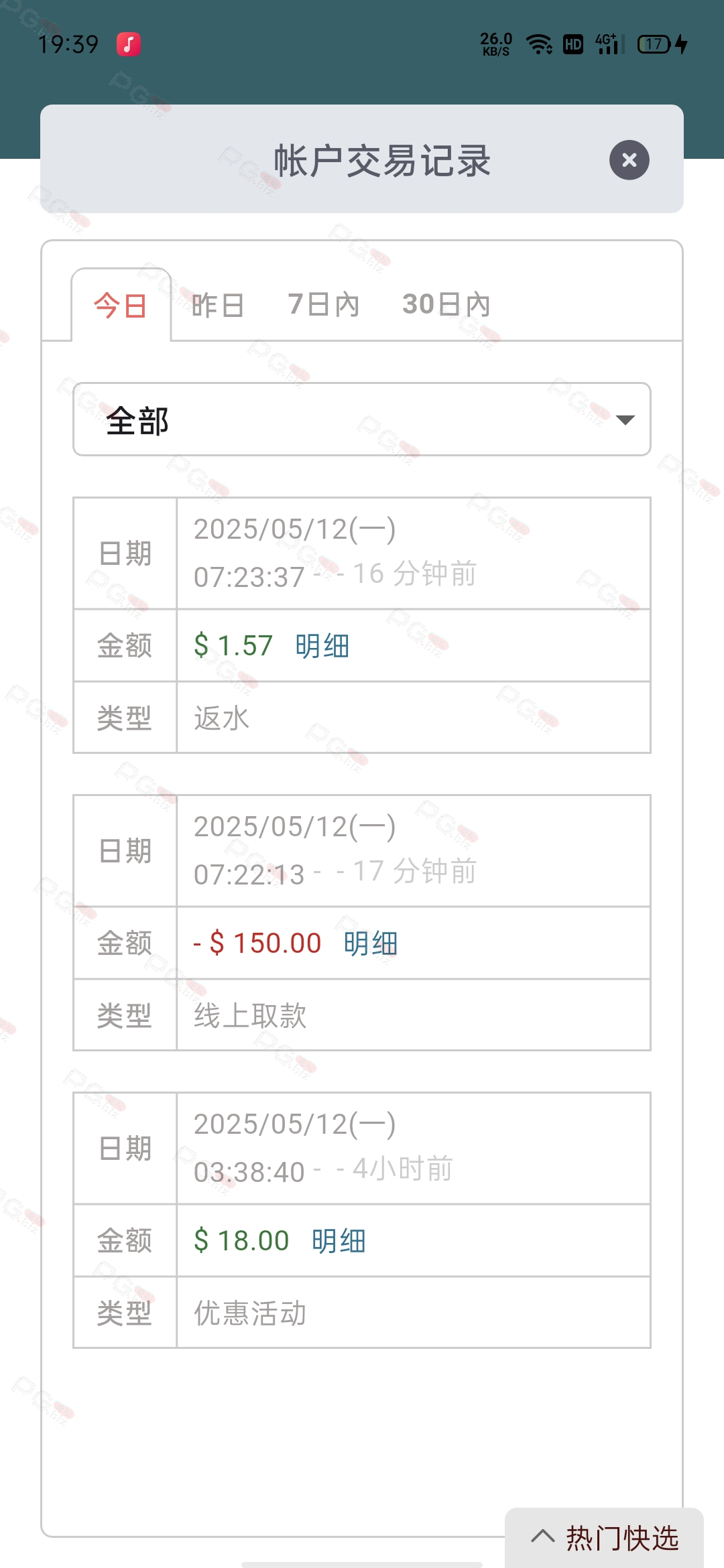
Task: Show transactions for 7日內
Action: tap(324, 304)
